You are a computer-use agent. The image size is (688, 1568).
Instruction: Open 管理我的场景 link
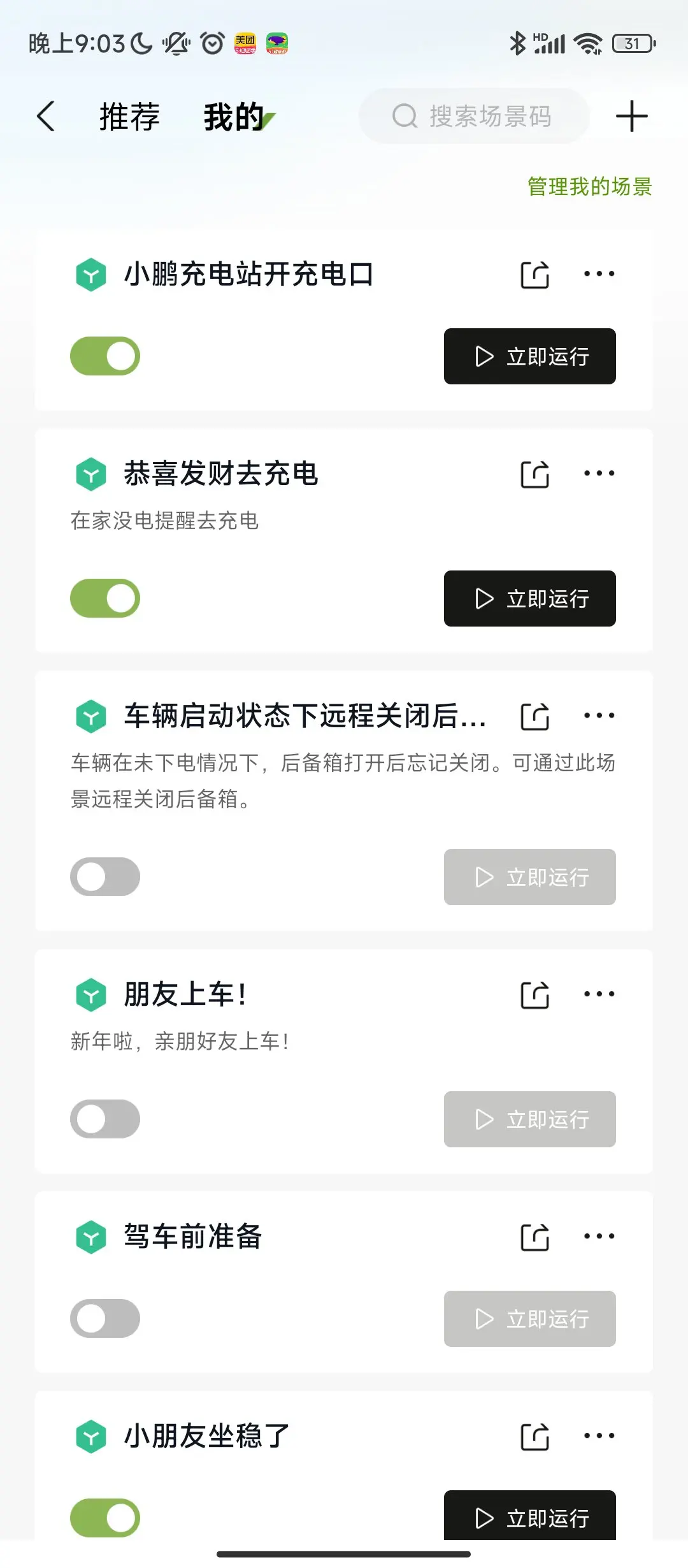point(590,187)
